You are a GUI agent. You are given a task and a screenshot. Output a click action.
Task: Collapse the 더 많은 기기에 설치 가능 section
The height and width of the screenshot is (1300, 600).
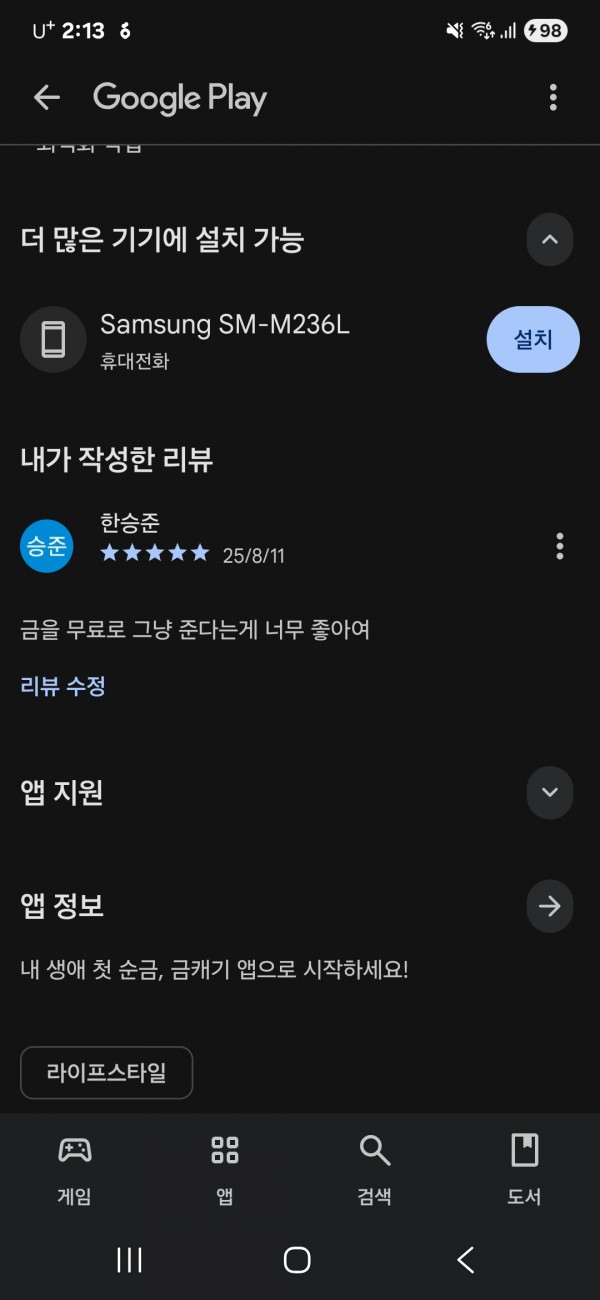click(550, 240)
